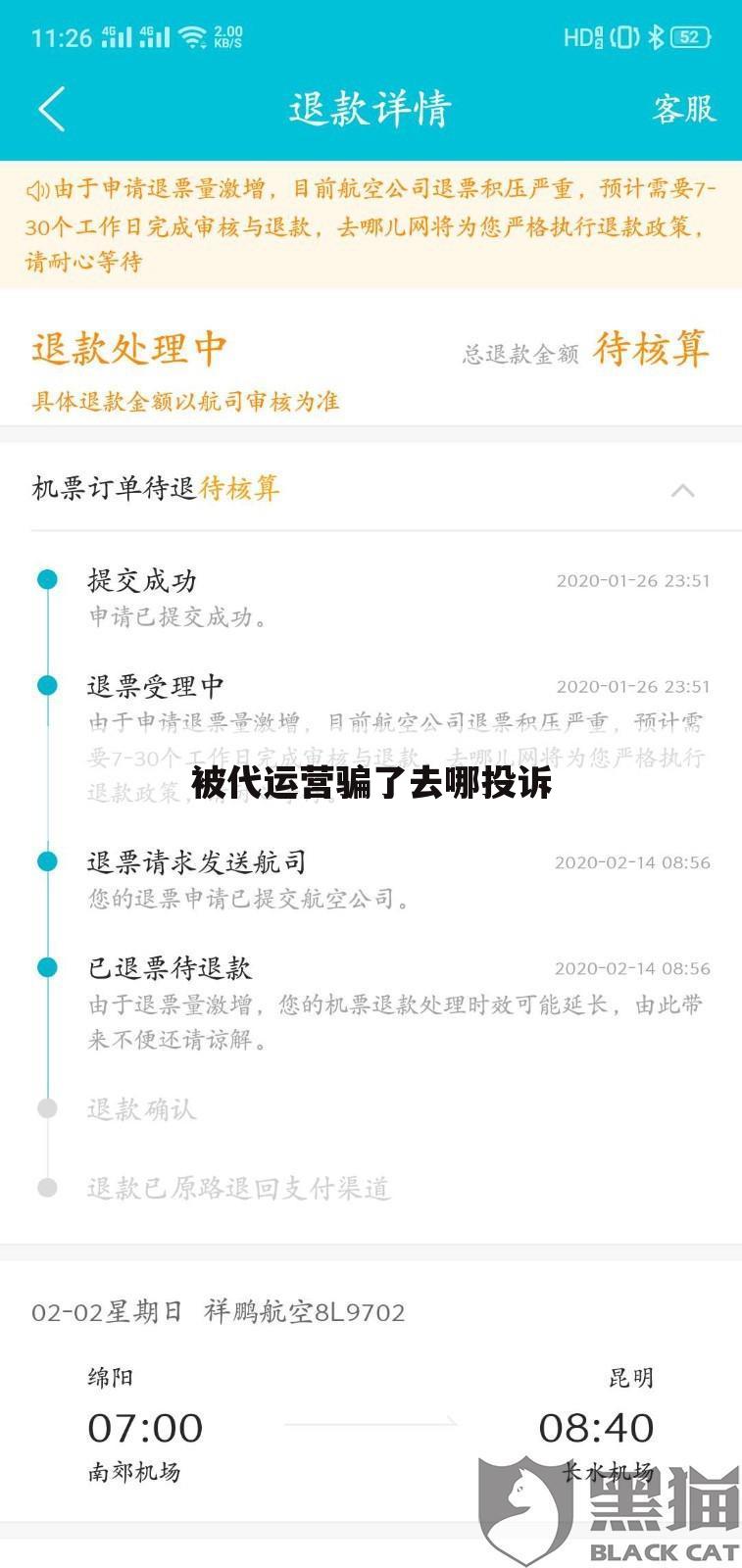The width and height of the screenshot is (742, 1568).
Task: Expand the announcement banner text
Action: coord(371,225)
